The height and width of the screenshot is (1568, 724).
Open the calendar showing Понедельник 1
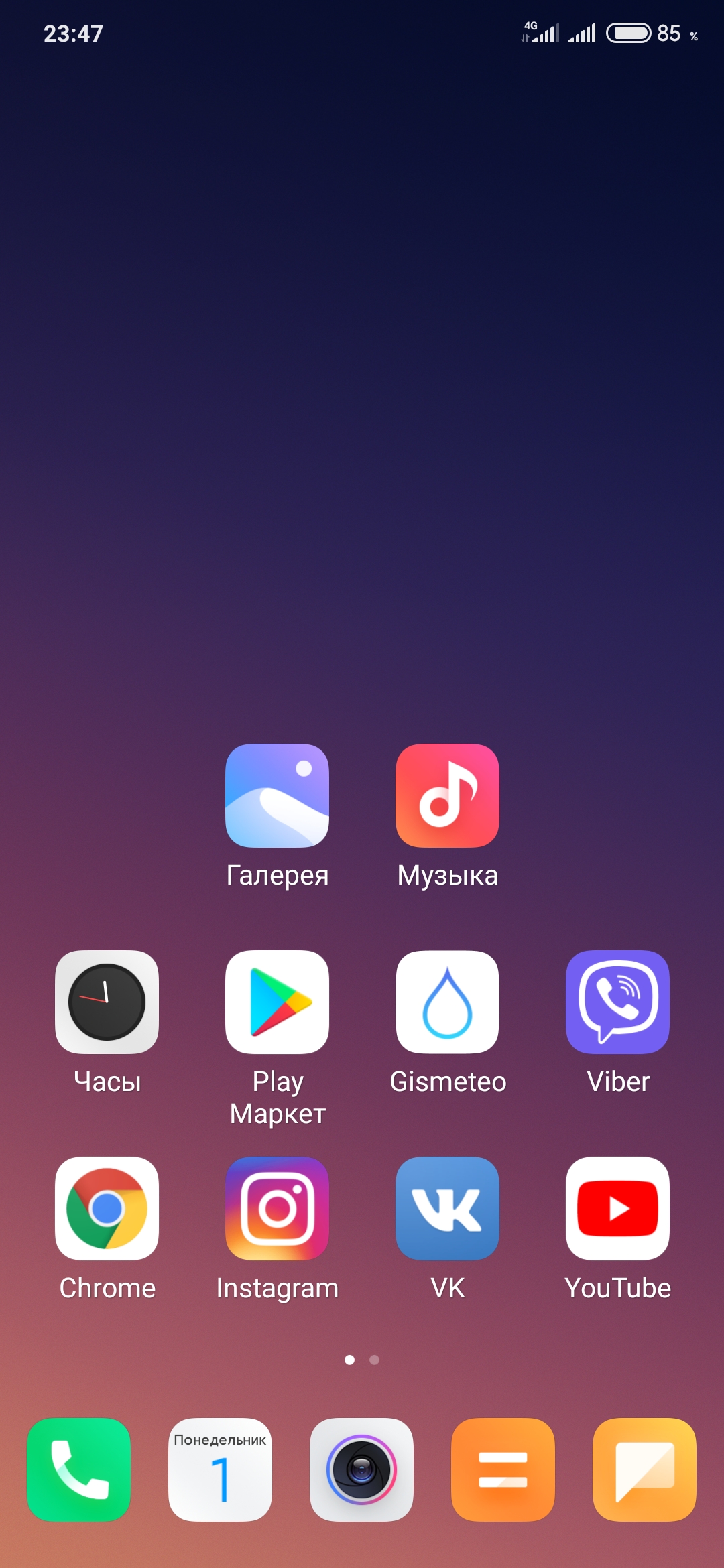pyautogui.click(x=220, y=1469)
